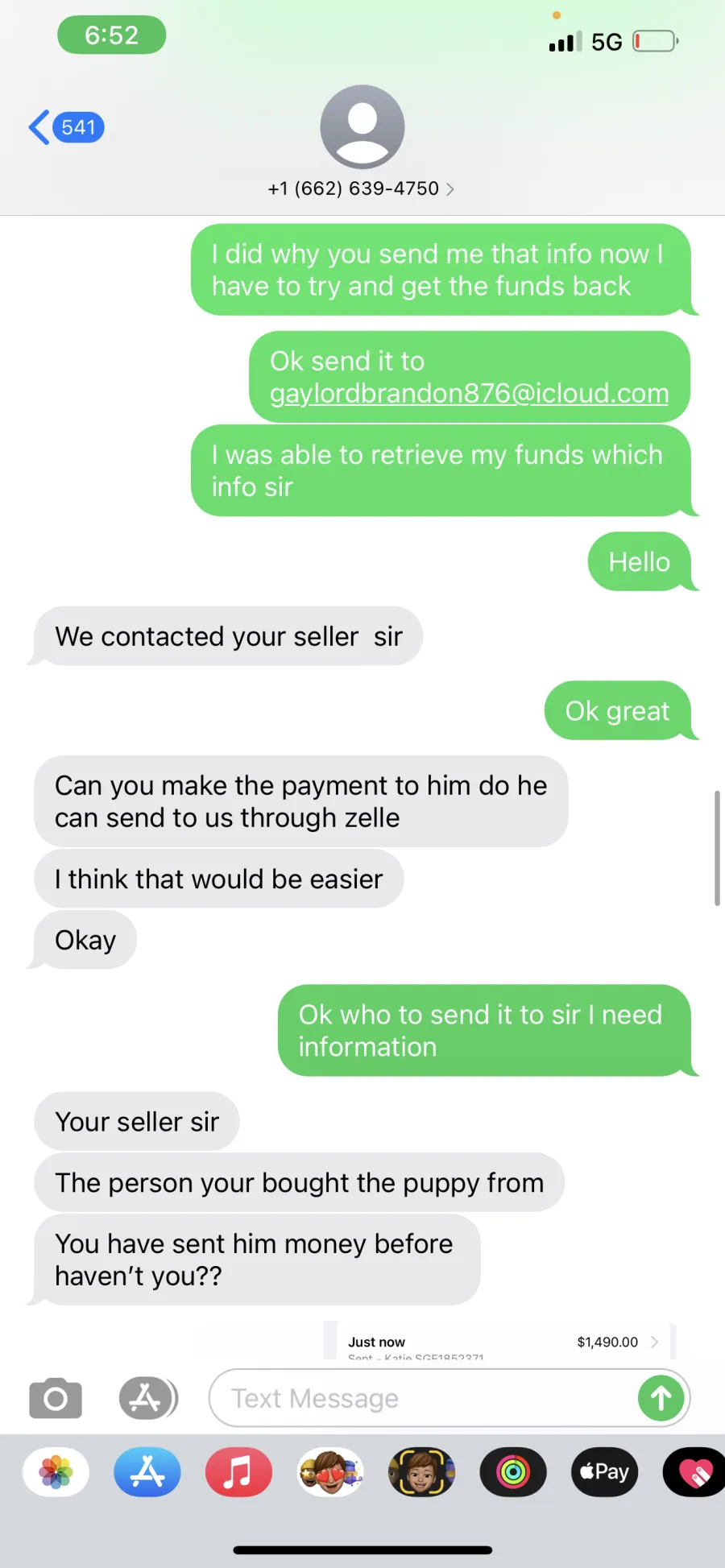Go back to the messages list

point(66,127)
